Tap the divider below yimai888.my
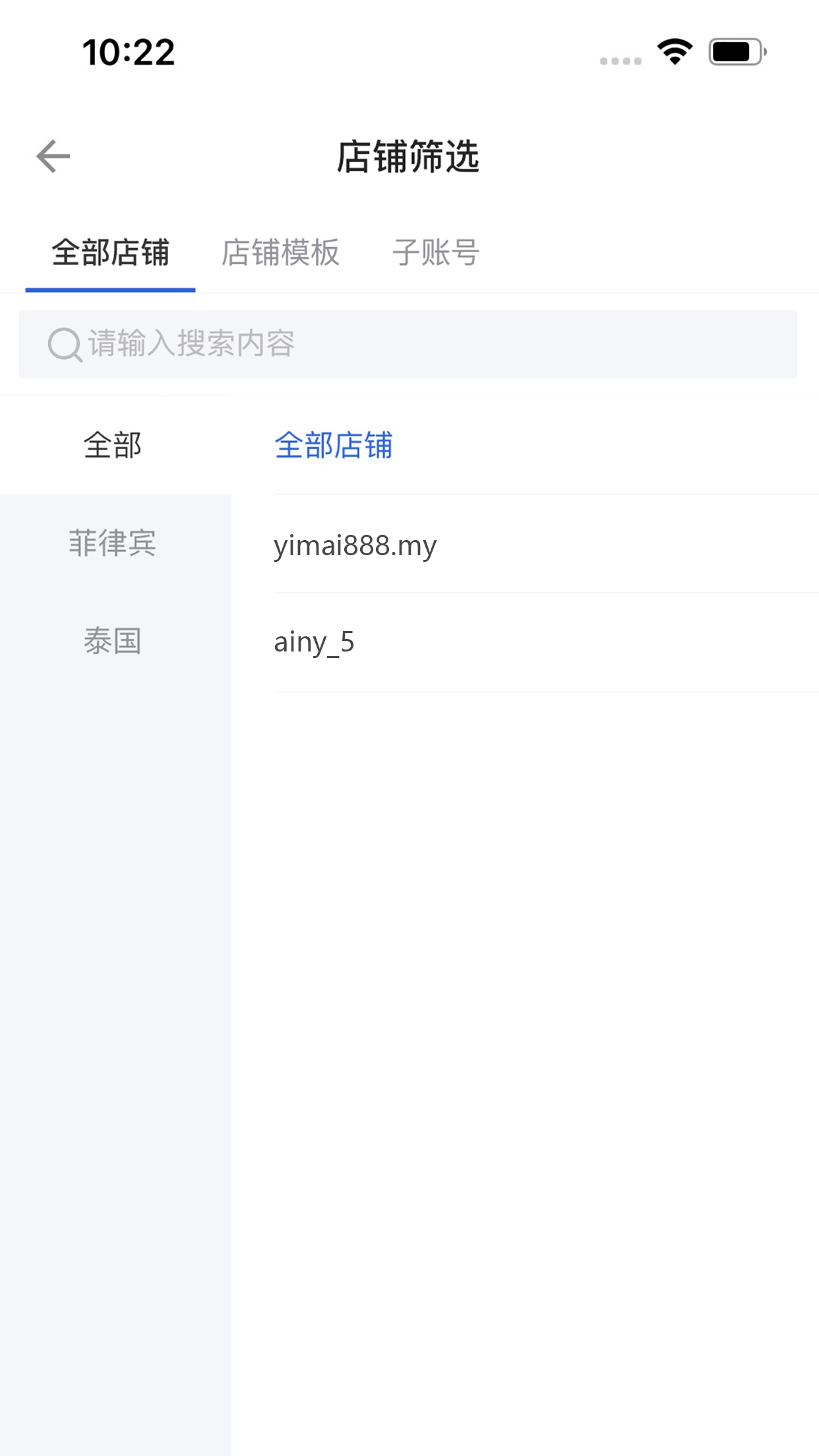 point(545,593)
